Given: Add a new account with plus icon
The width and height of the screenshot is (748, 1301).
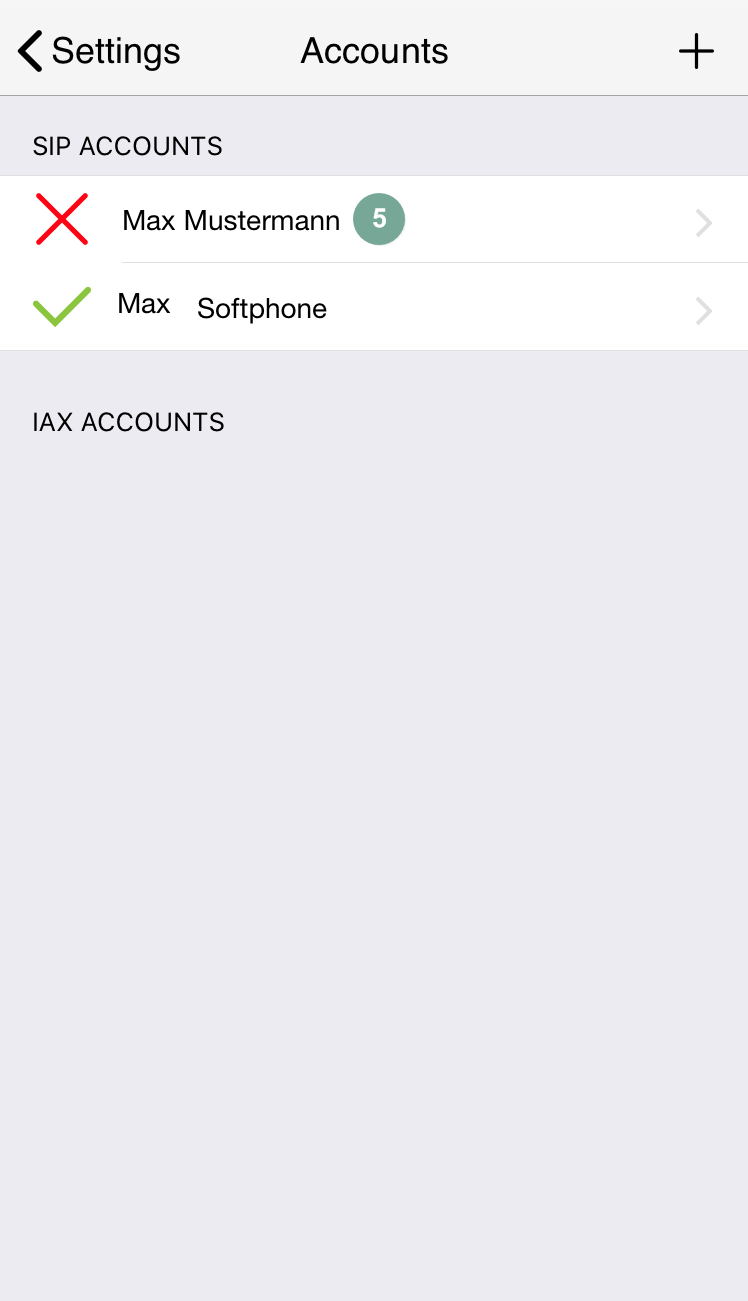Looking at the screenshot, I should point(696,51).
